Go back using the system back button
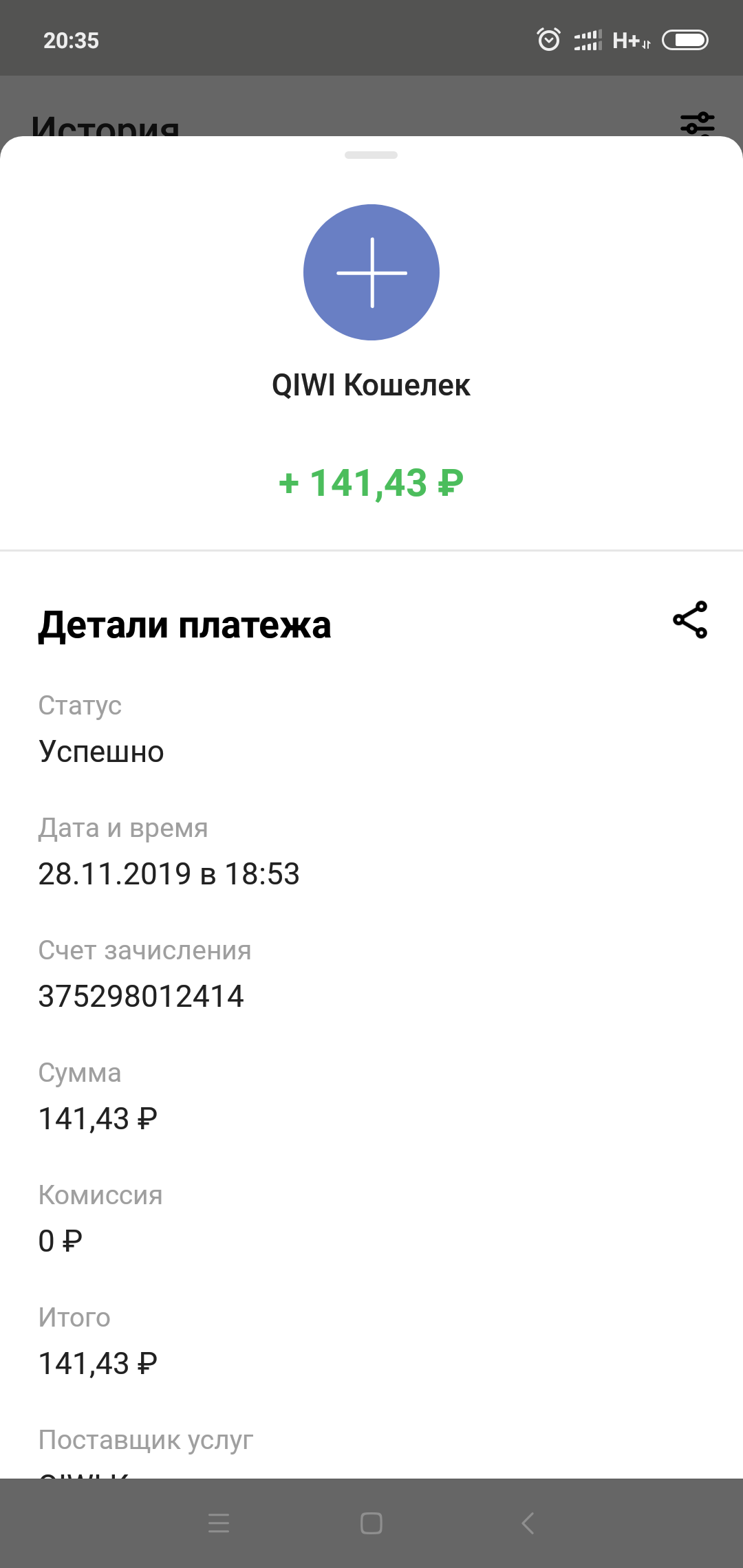This screenshot has height=1568, width=743. 528,1523
